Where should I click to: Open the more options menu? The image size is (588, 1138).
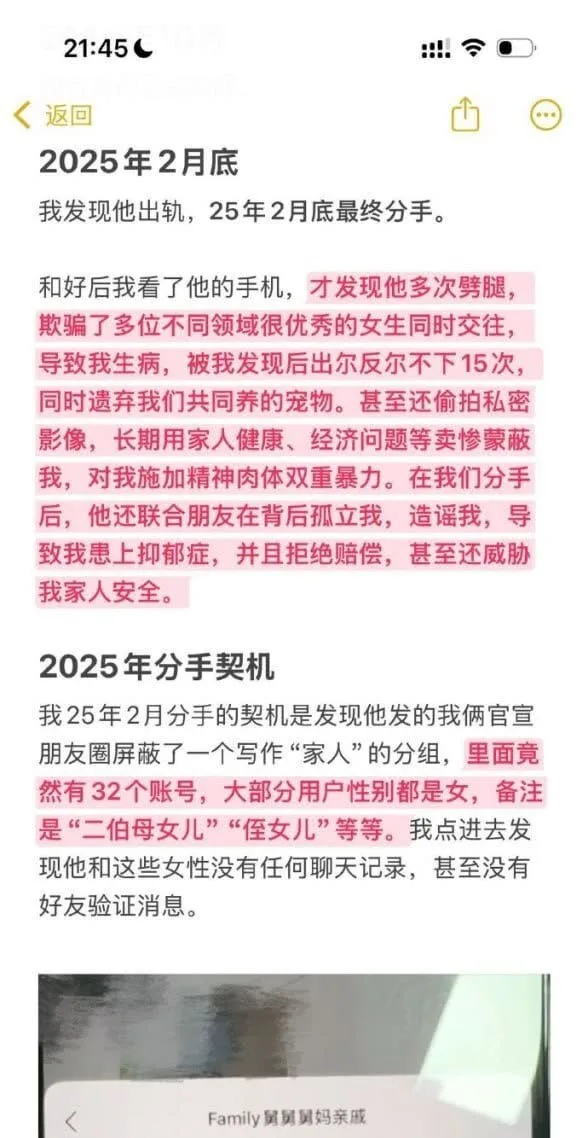[x=545, y=115]
